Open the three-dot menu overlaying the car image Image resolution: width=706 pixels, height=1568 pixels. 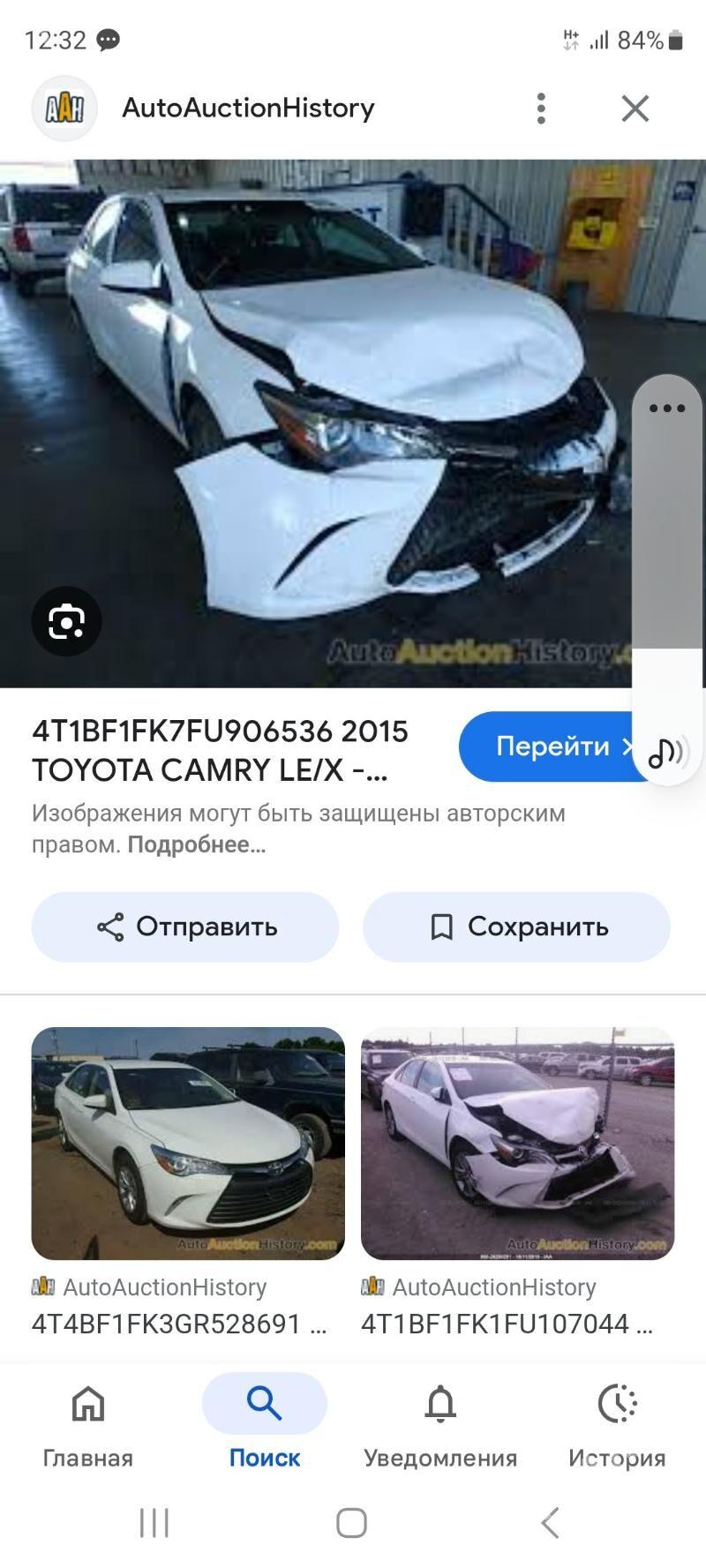(x=666, y=407)
